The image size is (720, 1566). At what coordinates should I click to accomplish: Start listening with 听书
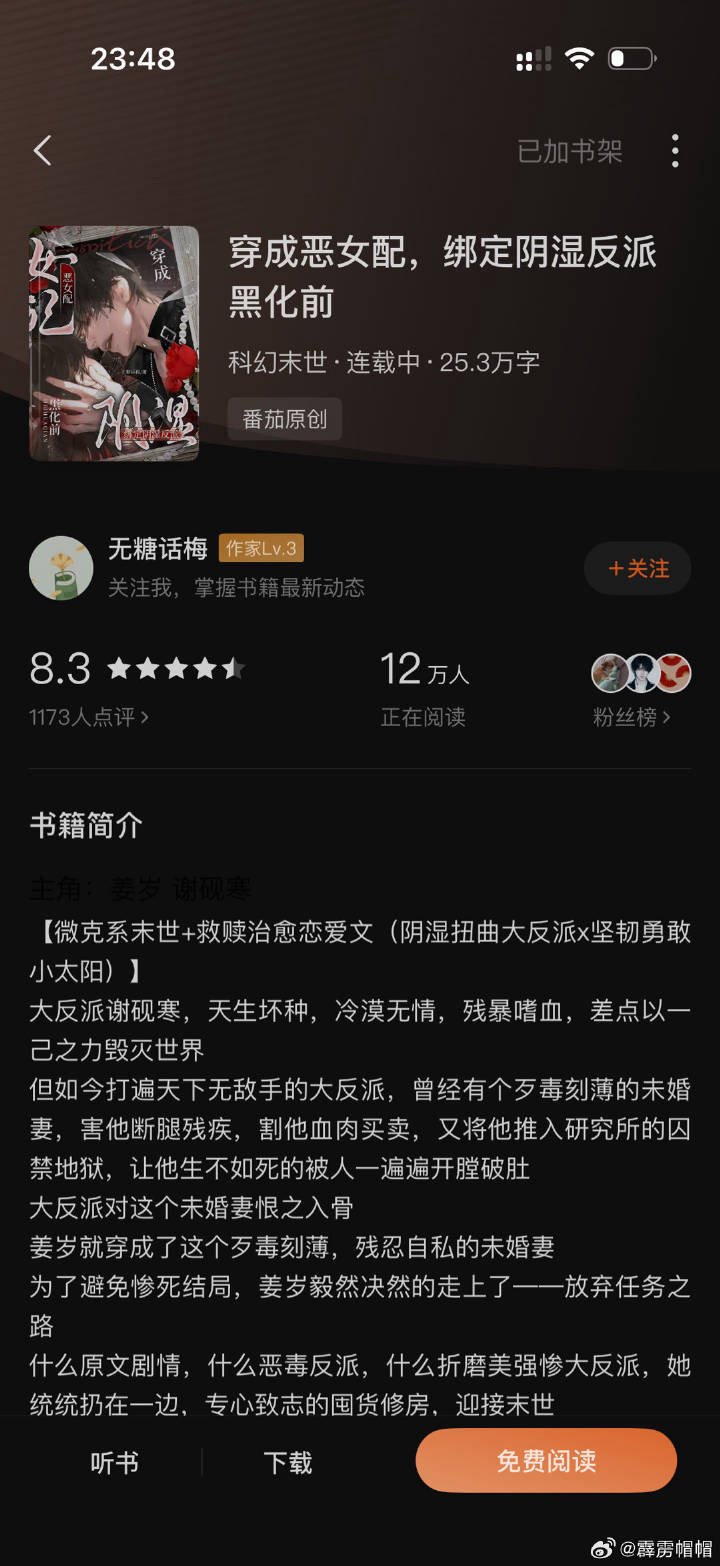[x=114, y=1462]
